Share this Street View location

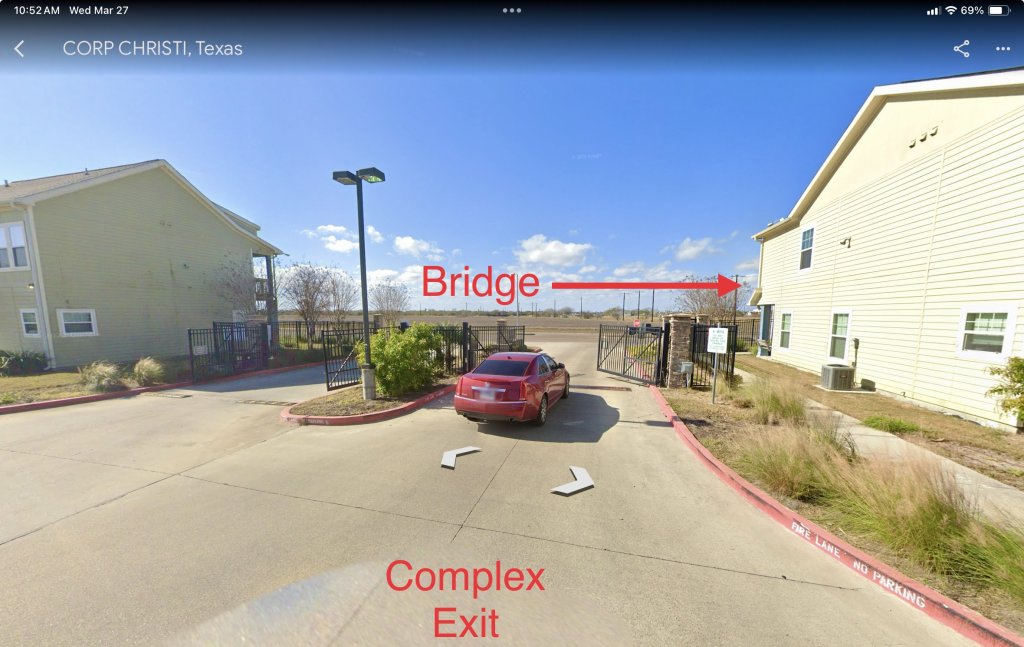(x=961, y=48)
